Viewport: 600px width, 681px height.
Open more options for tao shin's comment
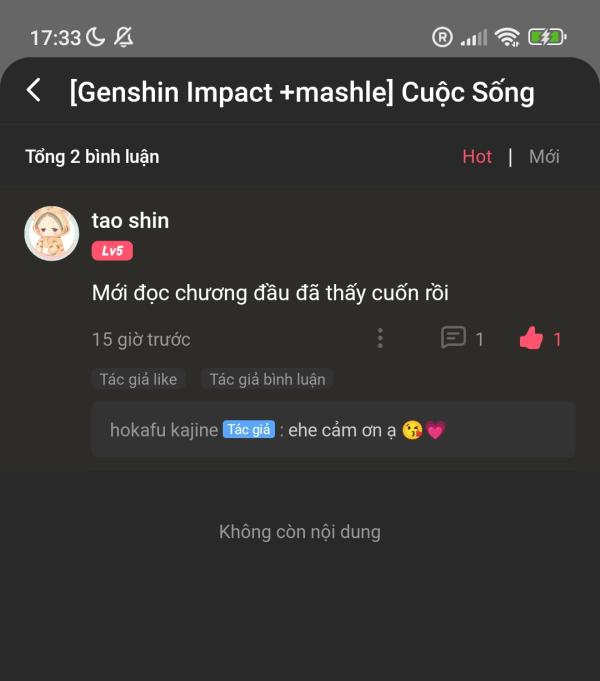point(380,339)
